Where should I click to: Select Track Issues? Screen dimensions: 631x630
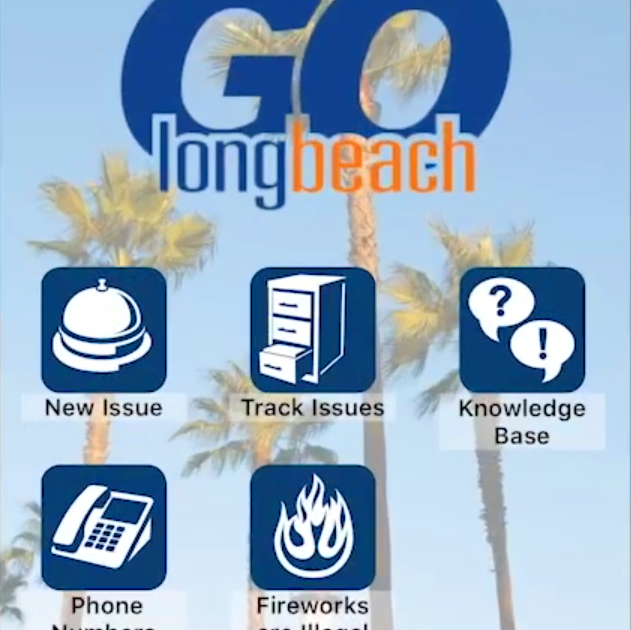[x=312, y=330]
